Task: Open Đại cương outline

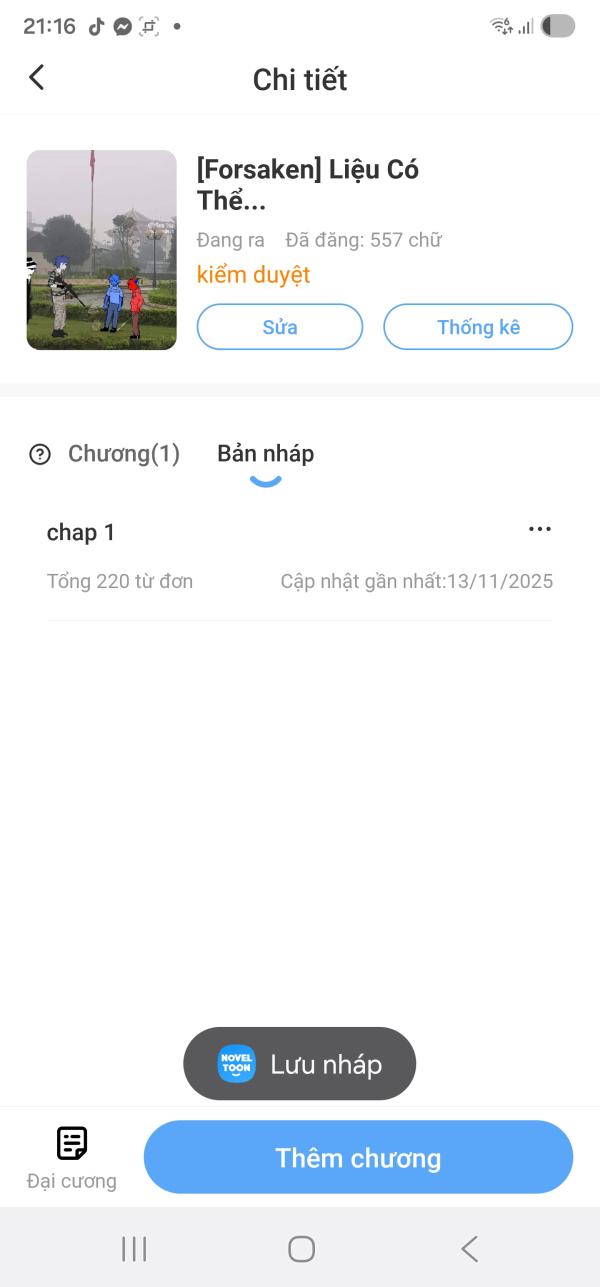Action: coord(71,1156)
